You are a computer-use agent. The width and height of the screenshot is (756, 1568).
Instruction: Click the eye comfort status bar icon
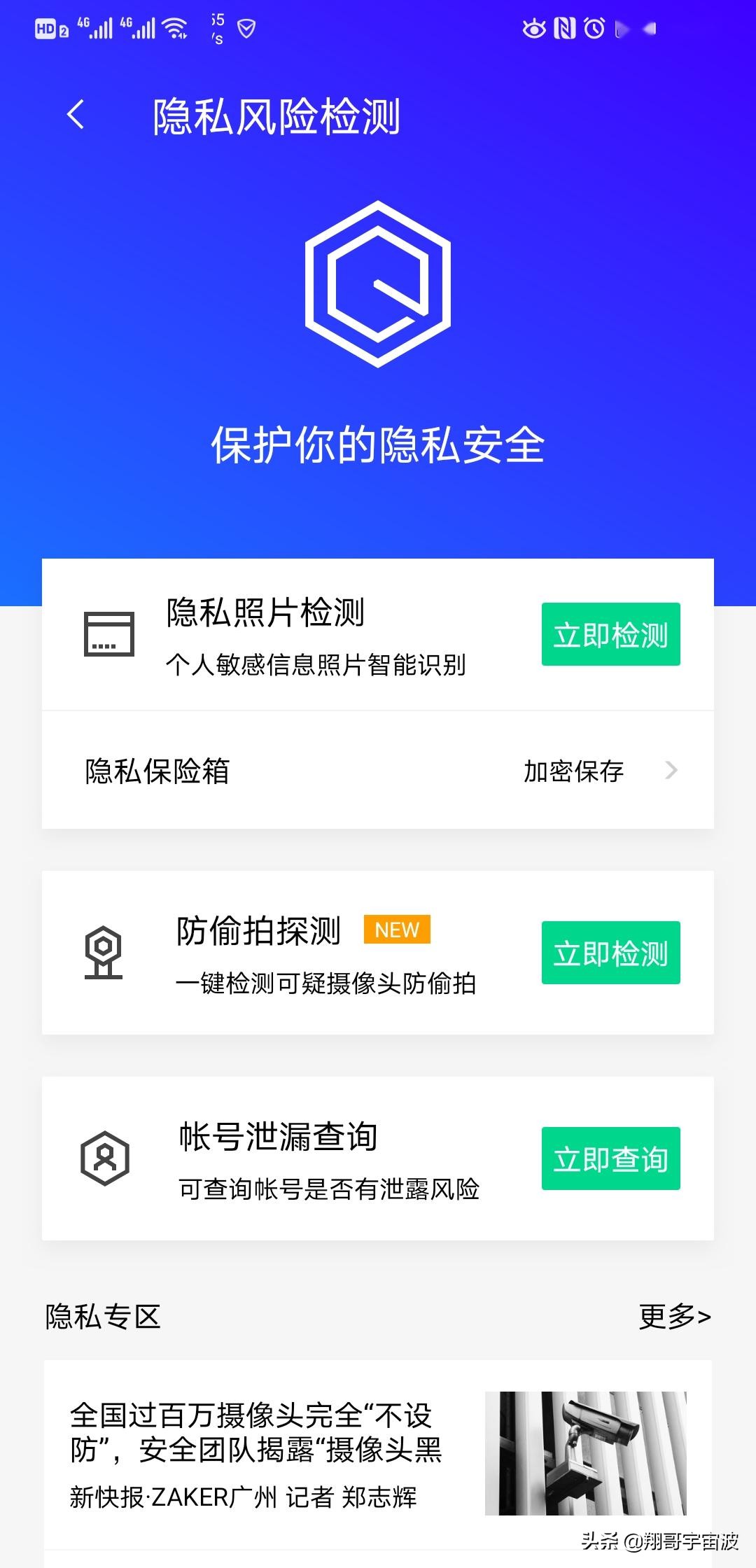[x=533, y=28]
